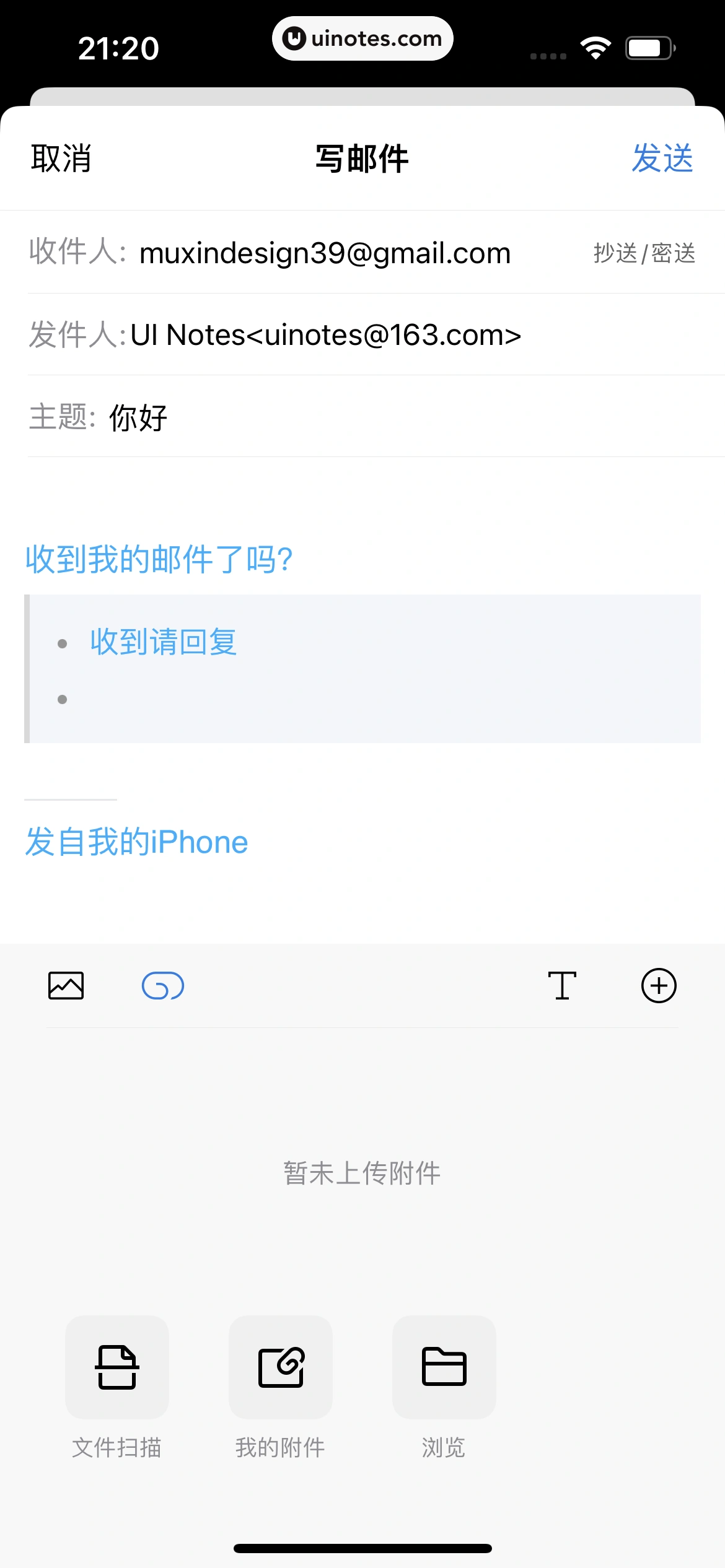Send the email with 发送
The width and height of the screenshot is (725, 1568).
click(662, 159)
